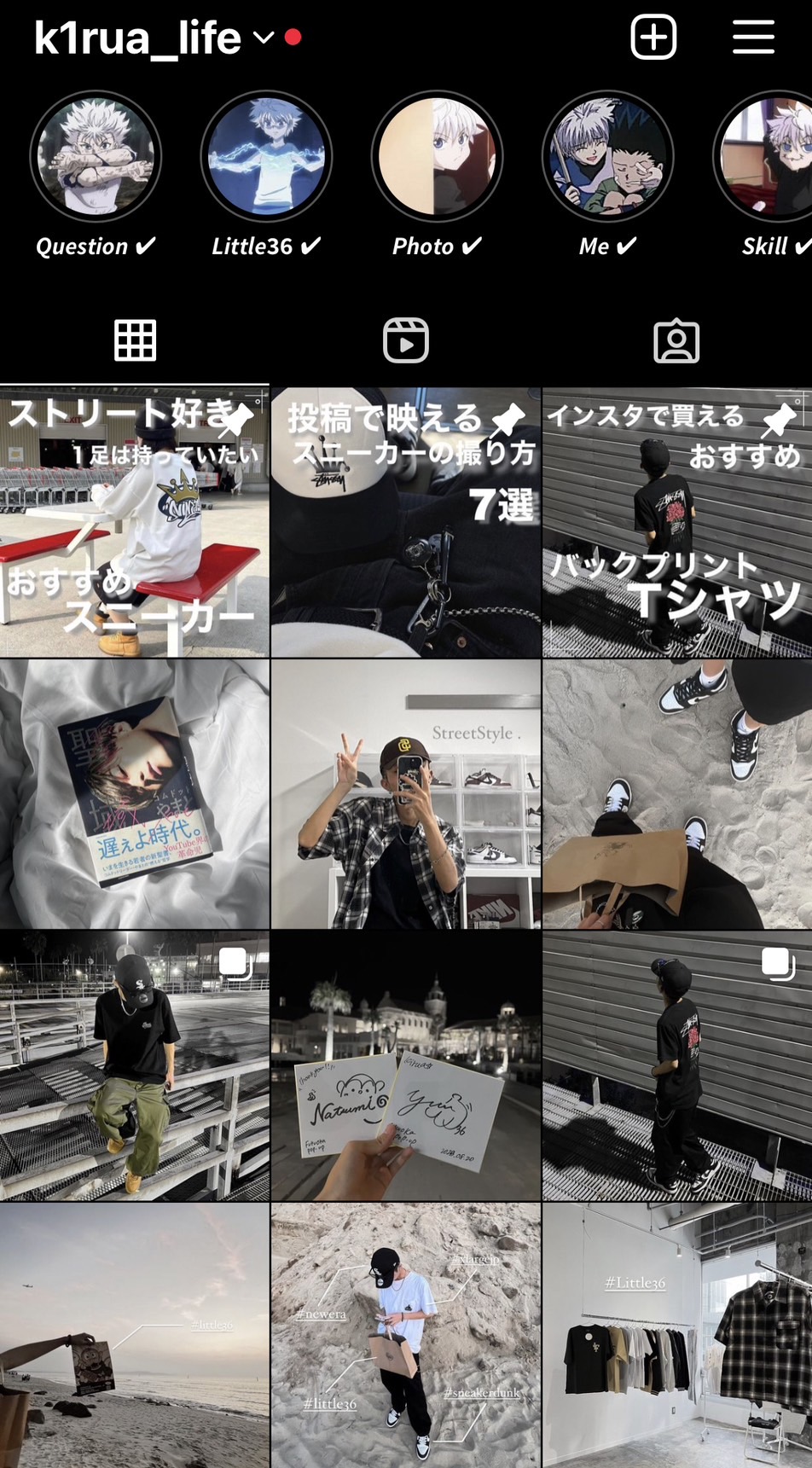
Task: Open the Question story highlight
Action: [x=96, y=157]
